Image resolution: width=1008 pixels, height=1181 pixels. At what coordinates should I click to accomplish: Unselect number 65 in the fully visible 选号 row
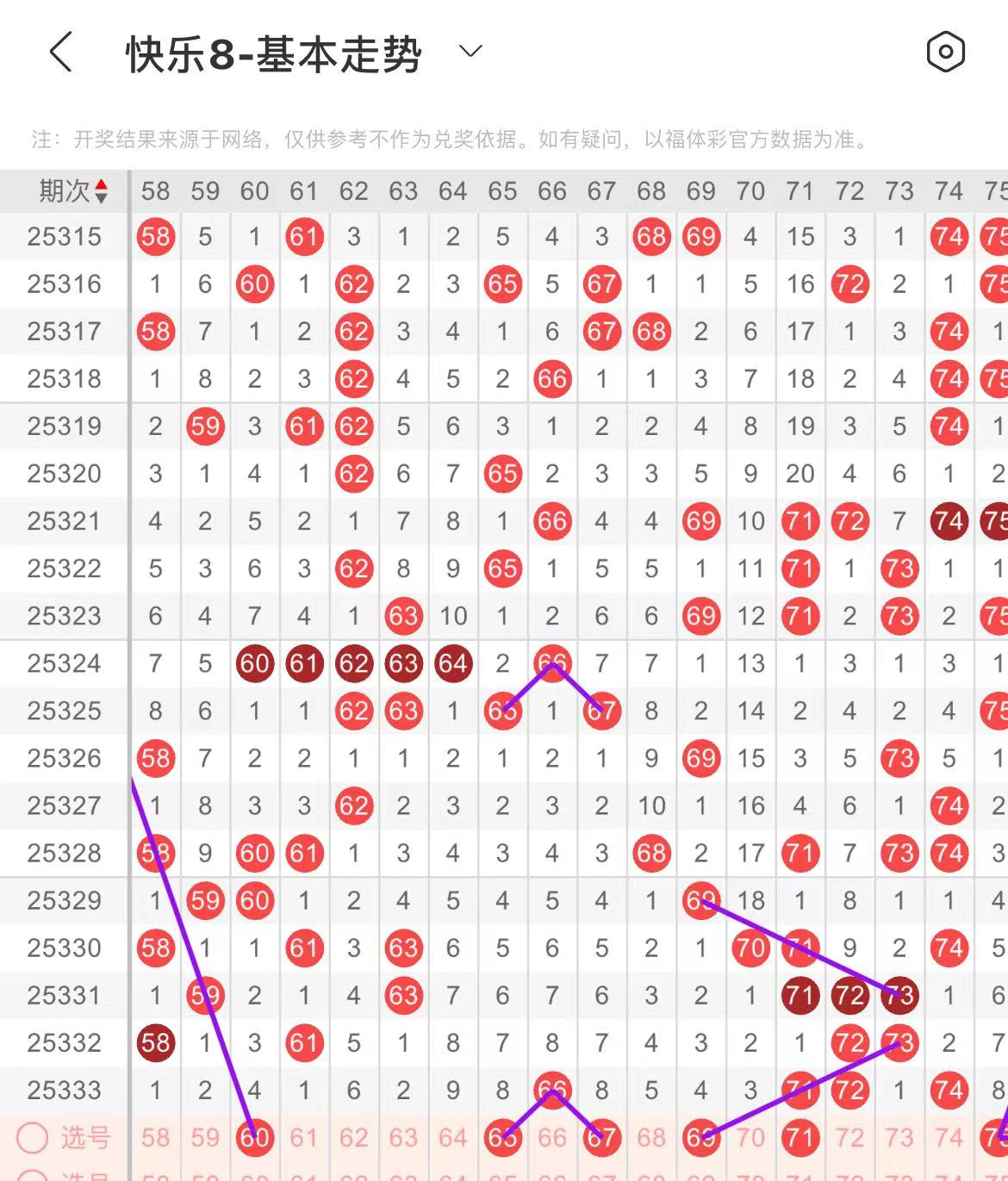click(502, 1138)
